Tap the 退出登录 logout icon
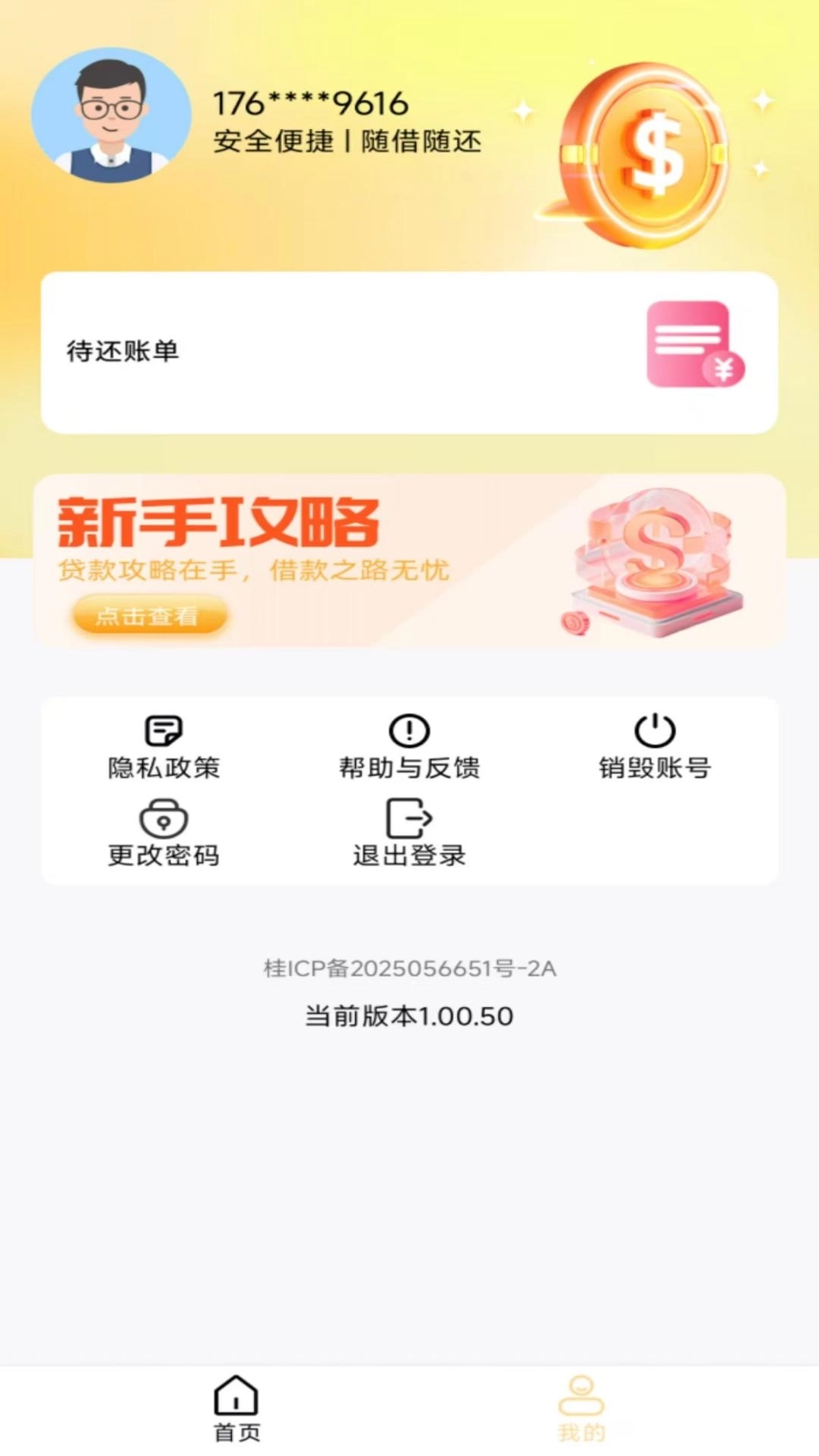Viewport: 819px width, 1456px height. [409, 819]
